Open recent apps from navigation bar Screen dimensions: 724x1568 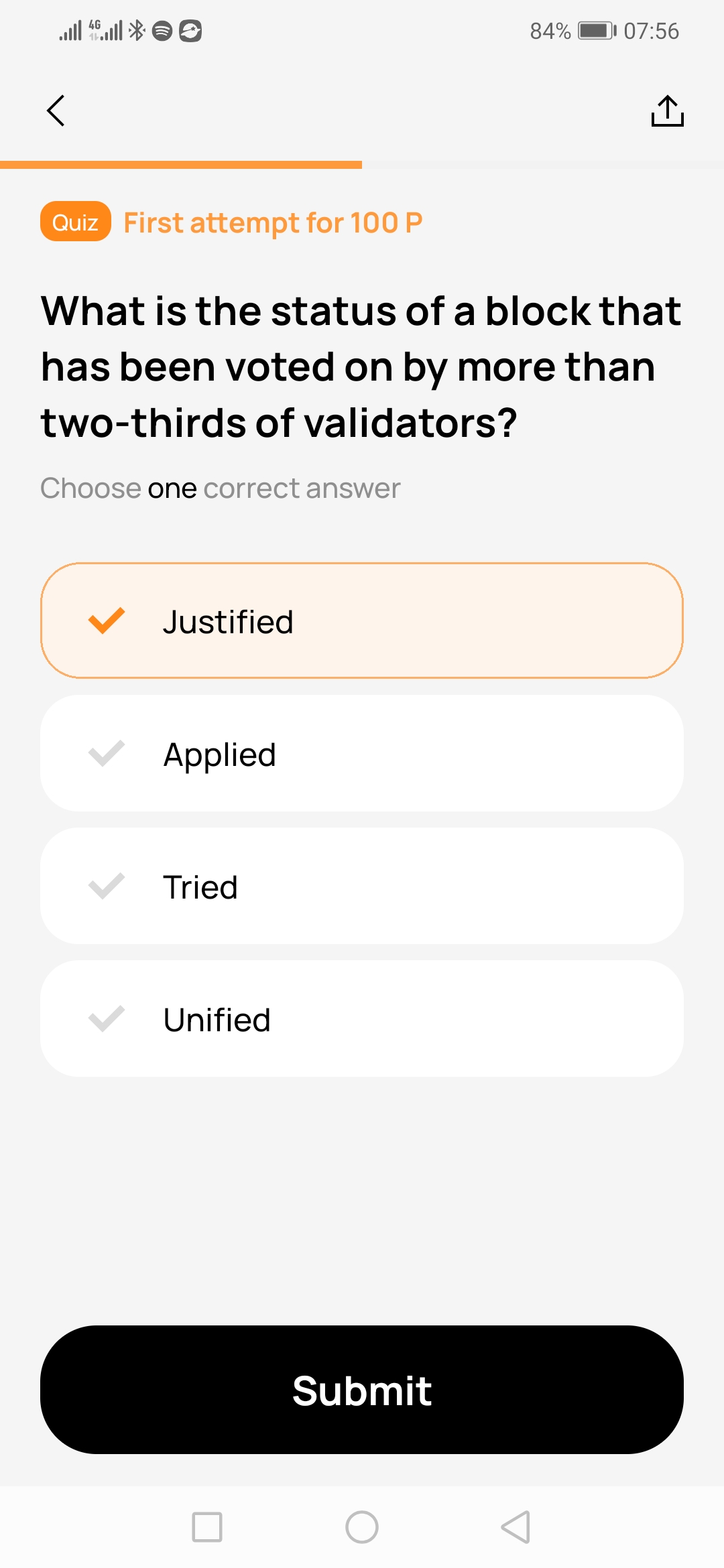pyautogui.click(x=207, y=1527)
